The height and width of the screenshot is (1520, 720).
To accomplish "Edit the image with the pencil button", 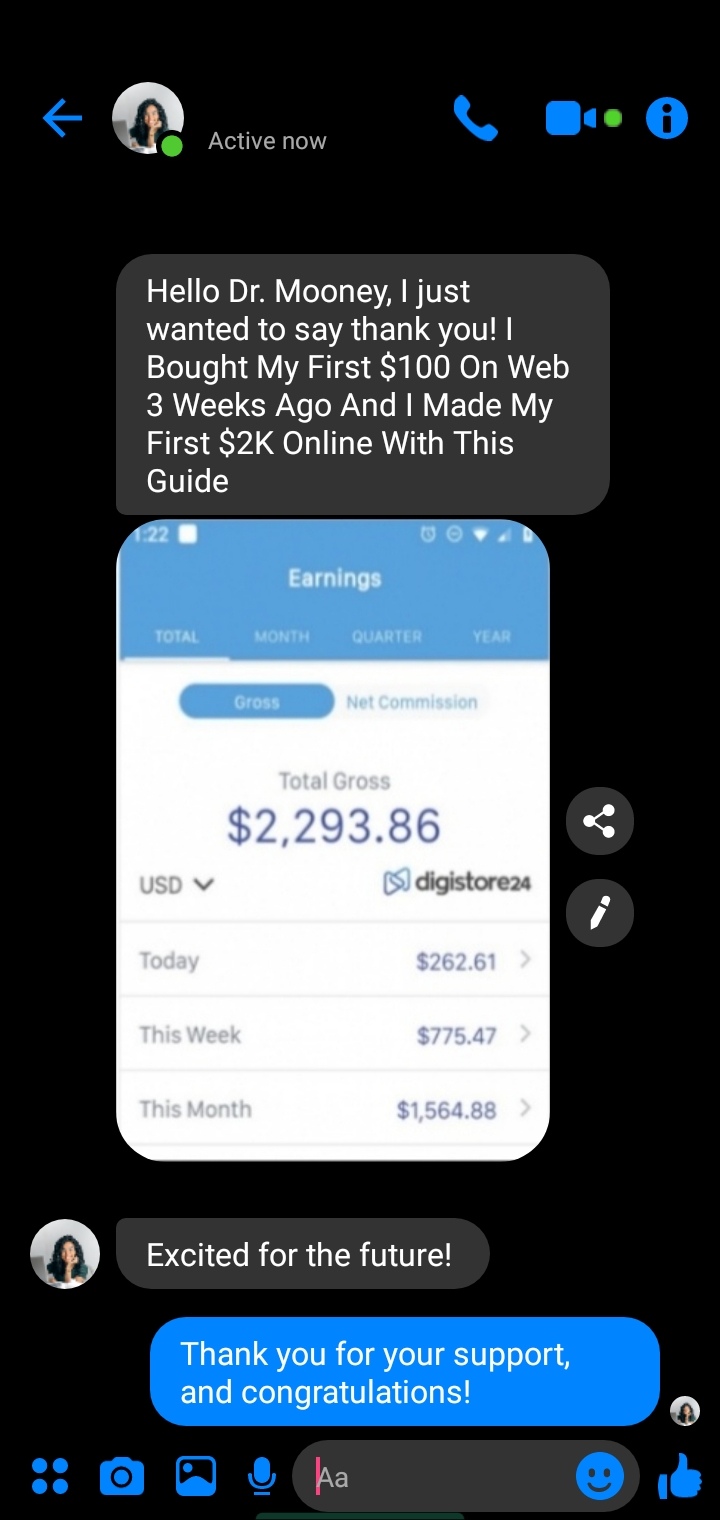I will 600,912.
